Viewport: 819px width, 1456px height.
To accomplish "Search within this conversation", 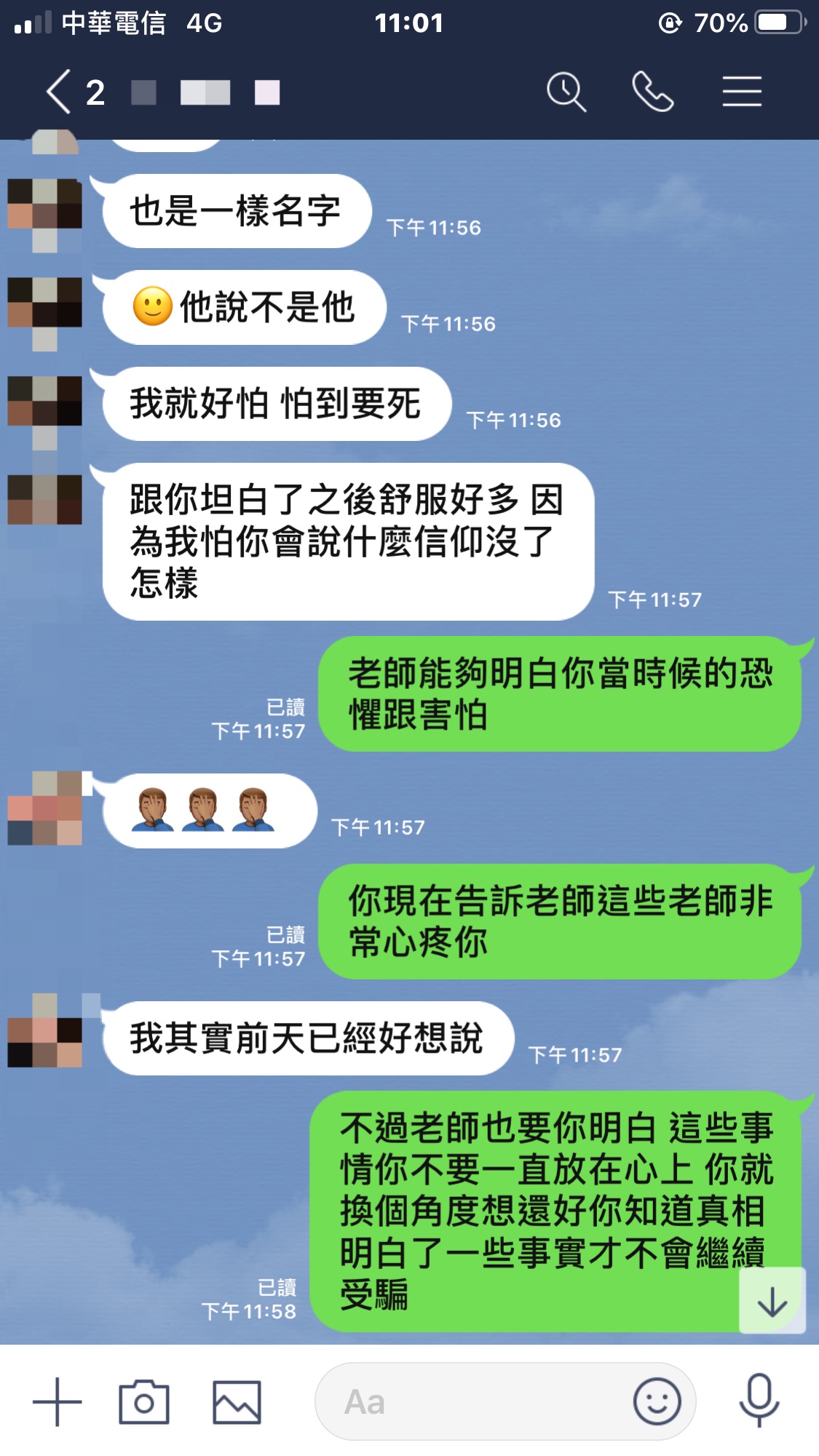I will 566,92.
